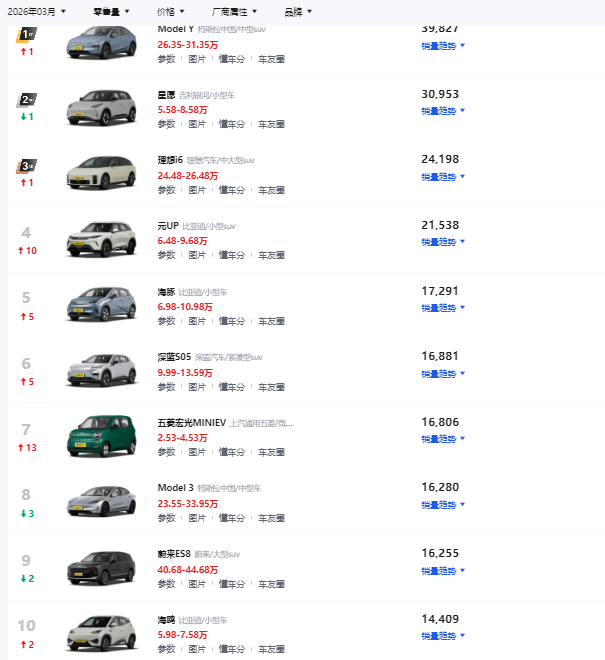This screenshot has height=660, width=605.
Task: Open the 价格 price filter
Action: click(x=169, y=12)
